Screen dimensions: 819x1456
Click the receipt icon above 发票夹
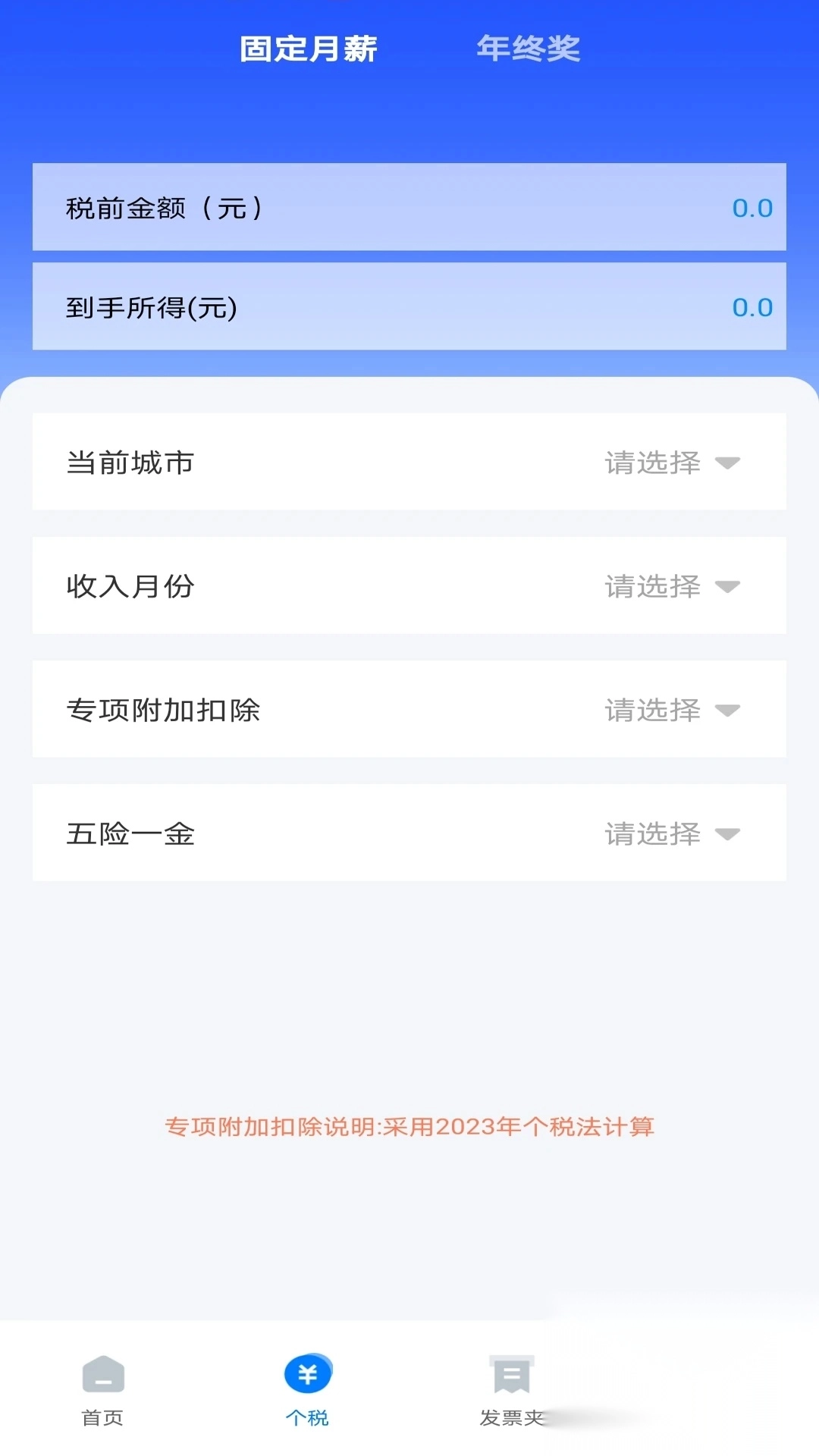[510, 1373]
